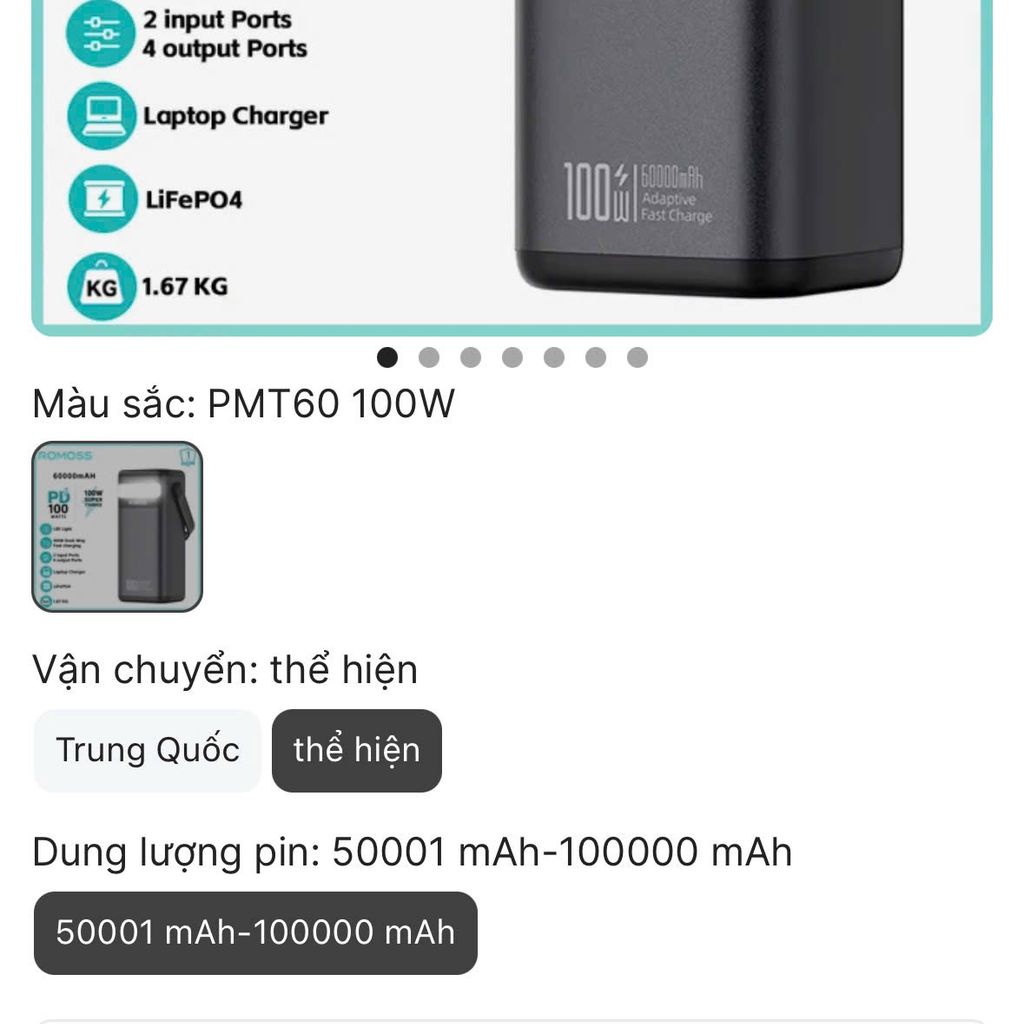This screenshot has width=1024, height=1024.
Task: Pick the 50001 mAh-100000 mAh capacity chip
Action: [255, 932]
